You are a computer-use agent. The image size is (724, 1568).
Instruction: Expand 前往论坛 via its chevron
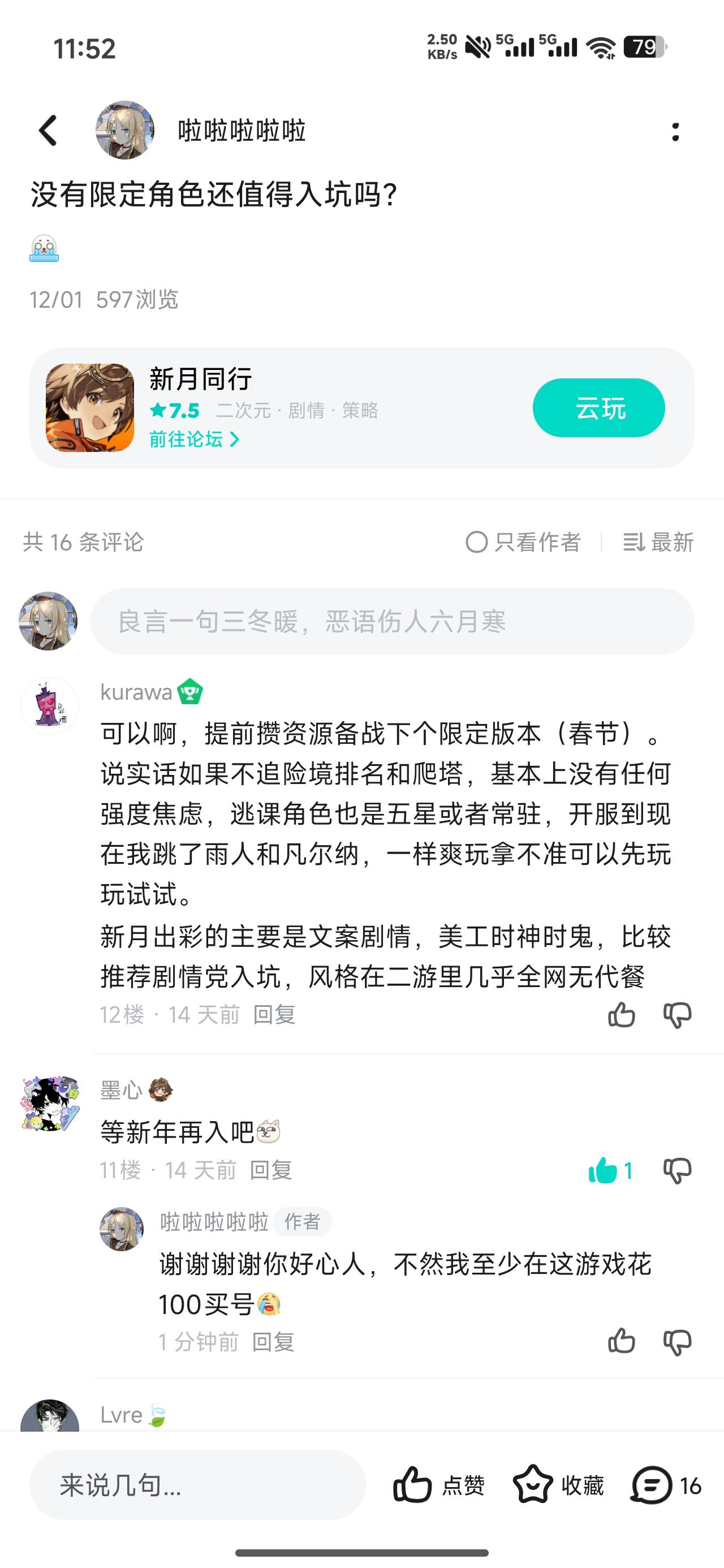click(233, 440)
